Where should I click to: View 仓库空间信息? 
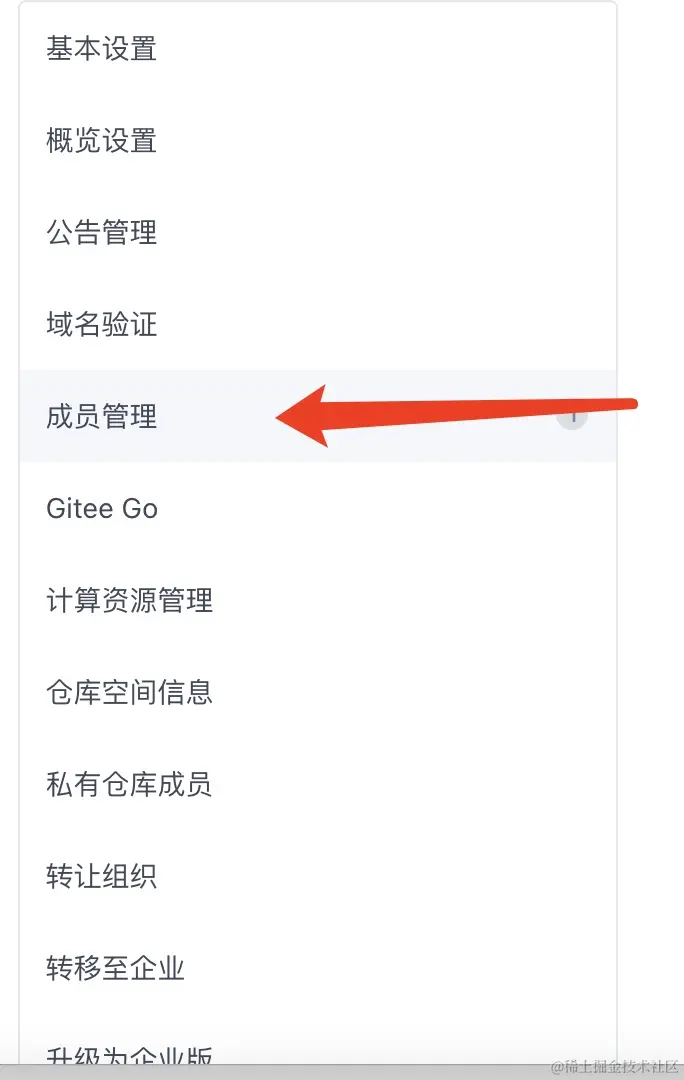pyautogui.click(x=130, y=693)
